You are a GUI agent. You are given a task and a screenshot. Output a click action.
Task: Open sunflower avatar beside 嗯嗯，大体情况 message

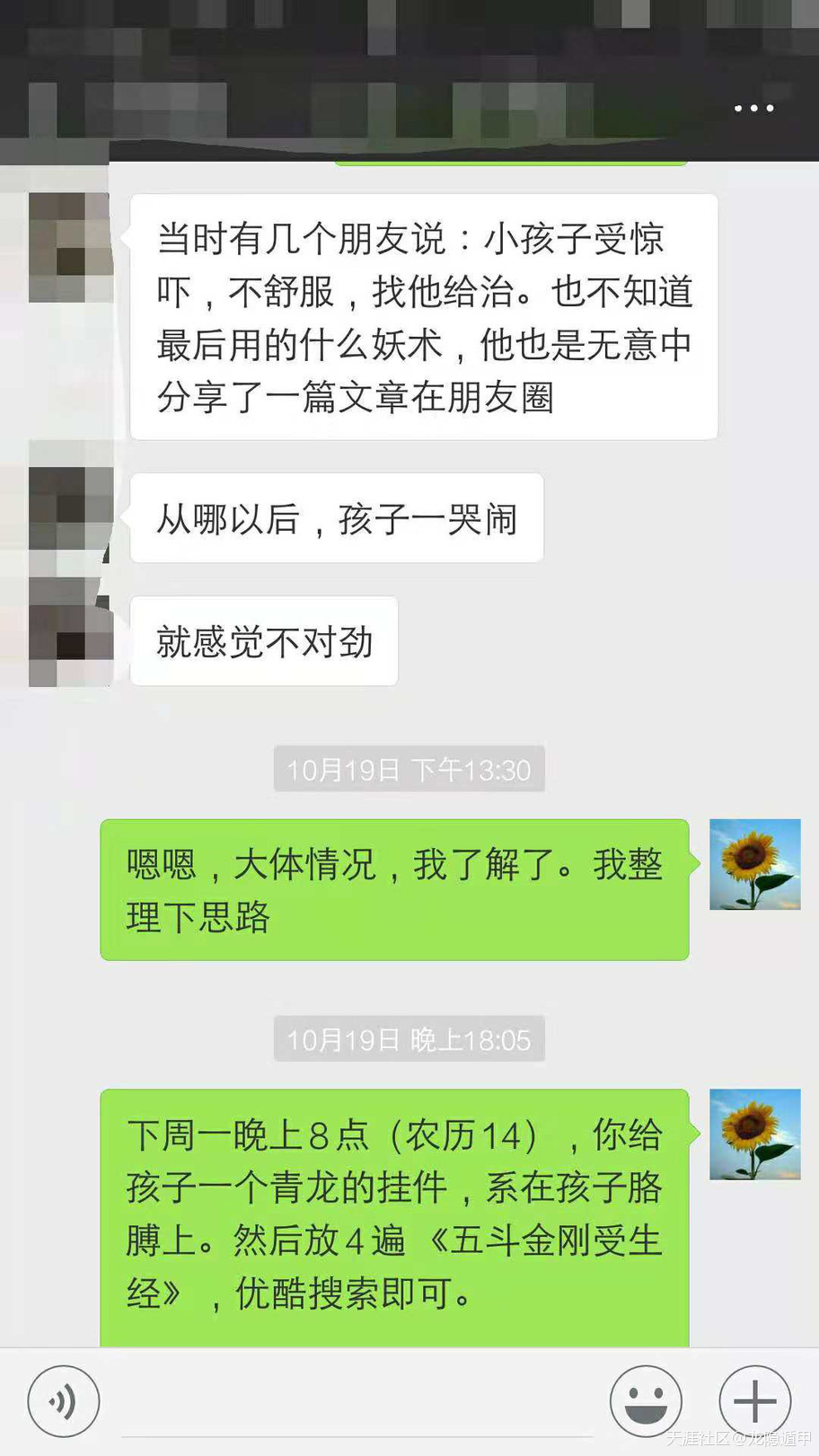coord(754,864)
